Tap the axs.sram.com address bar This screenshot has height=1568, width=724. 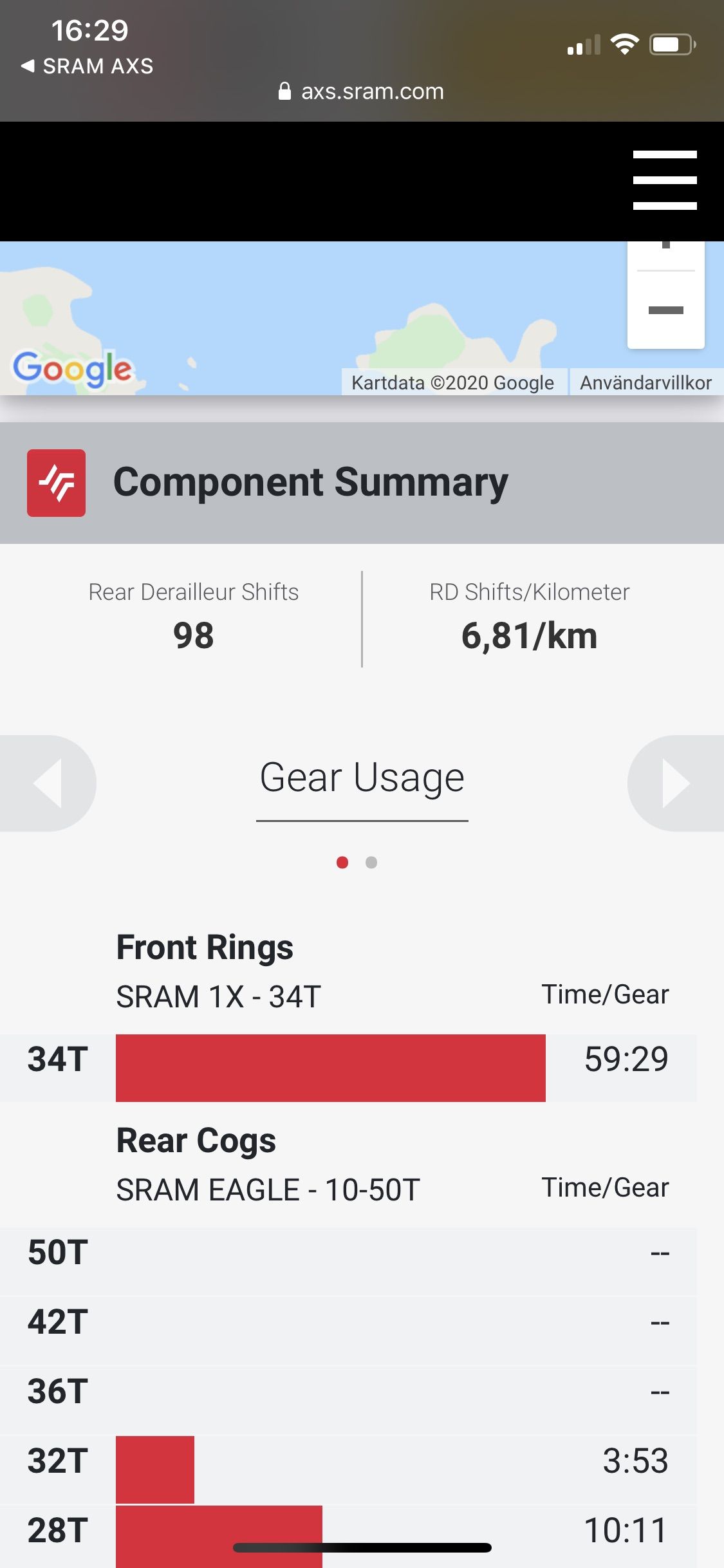[362, 91]
